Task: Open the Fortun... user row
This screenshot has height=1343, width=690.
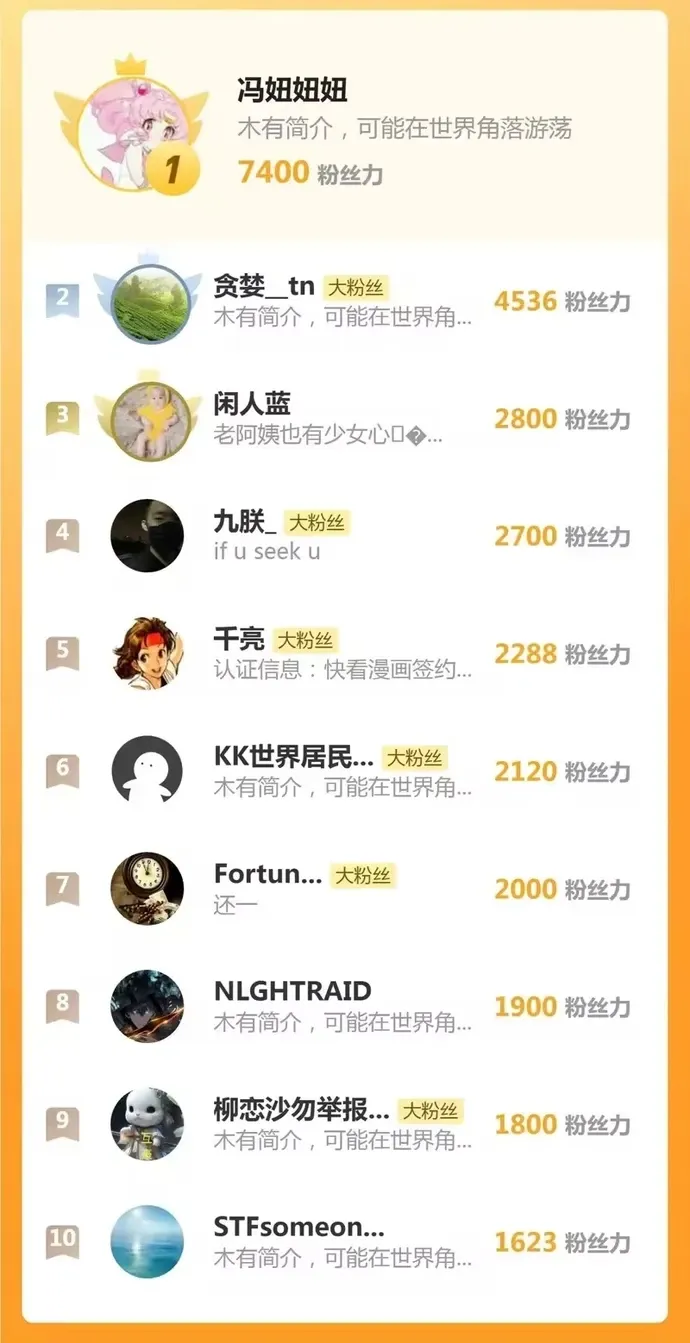Action: point(345,889)
